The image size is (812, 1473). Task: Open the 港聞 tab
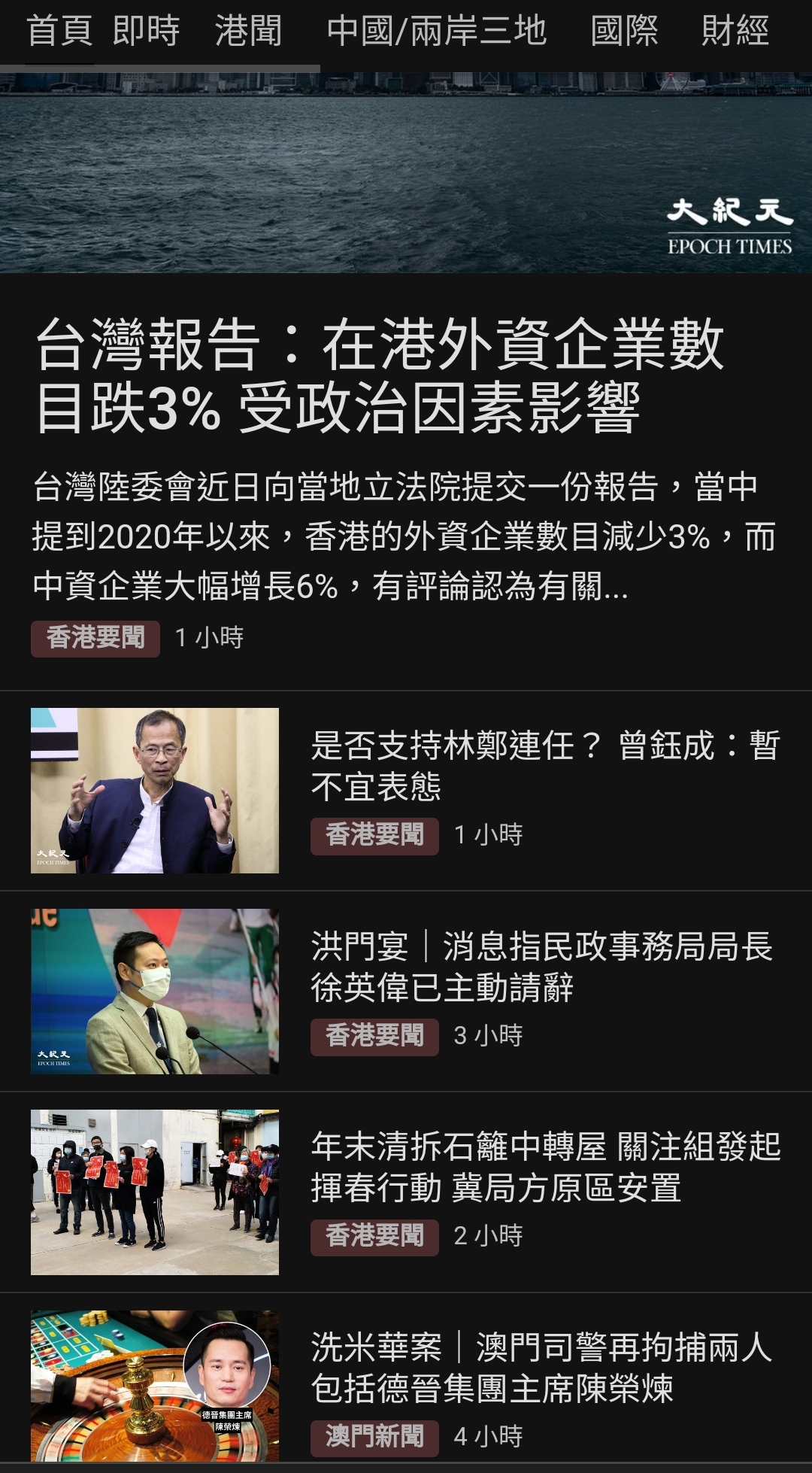coord(248,32)
